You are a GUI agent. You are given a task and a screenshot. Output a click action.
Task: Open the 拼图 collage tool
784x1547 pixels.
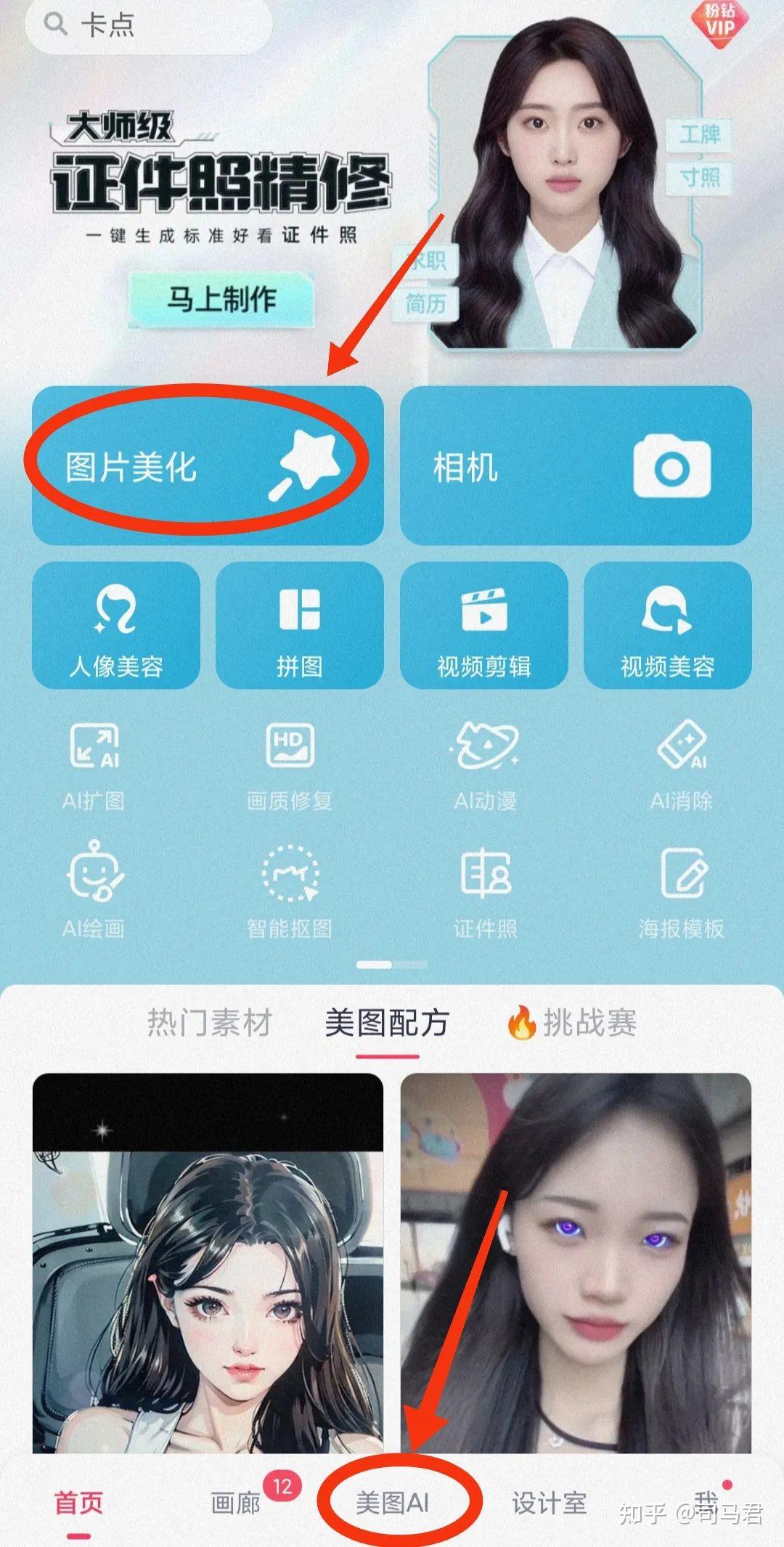299,625
